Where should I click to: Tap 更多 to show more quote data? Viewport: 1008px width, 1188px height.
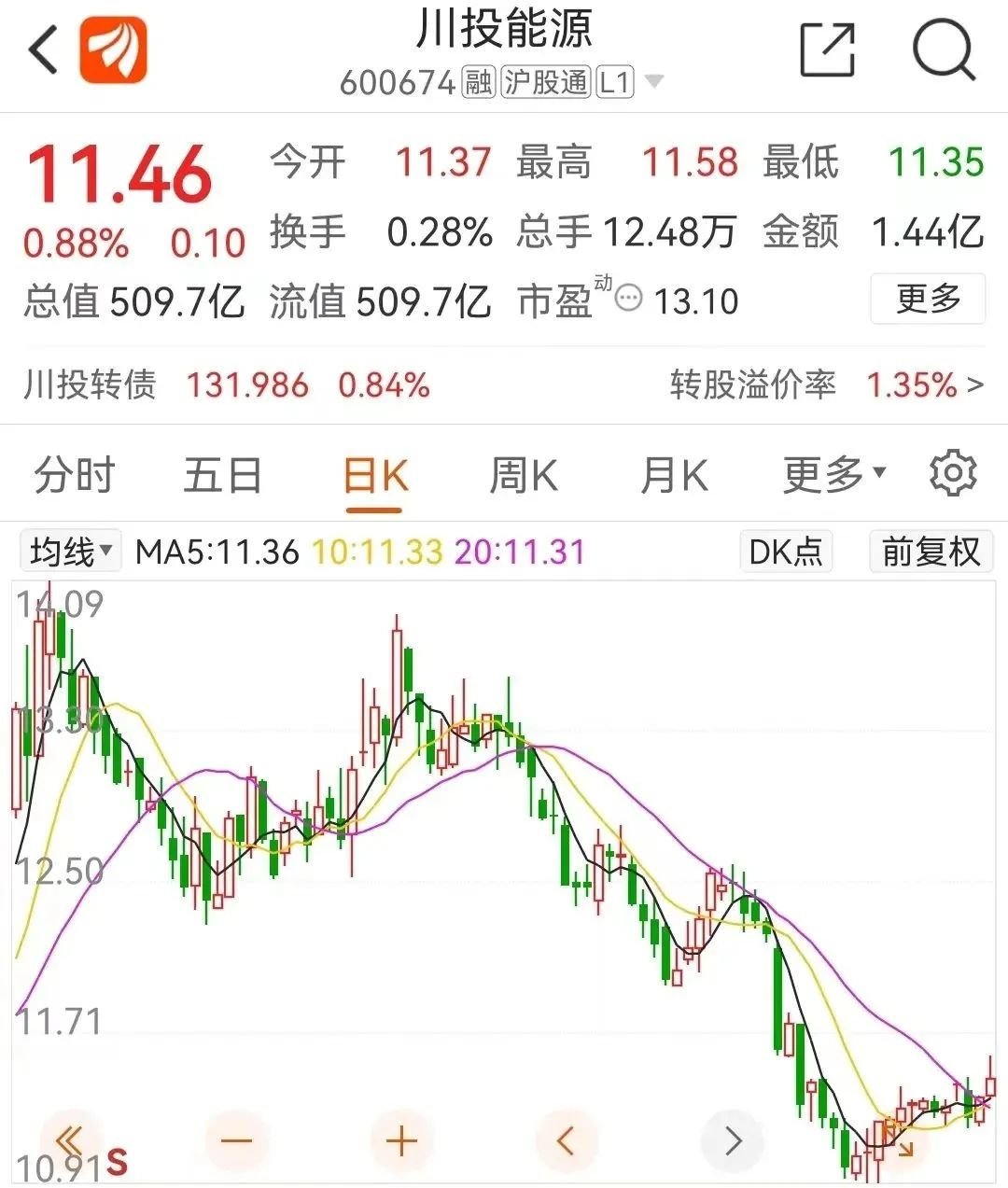tap(927, 300)
